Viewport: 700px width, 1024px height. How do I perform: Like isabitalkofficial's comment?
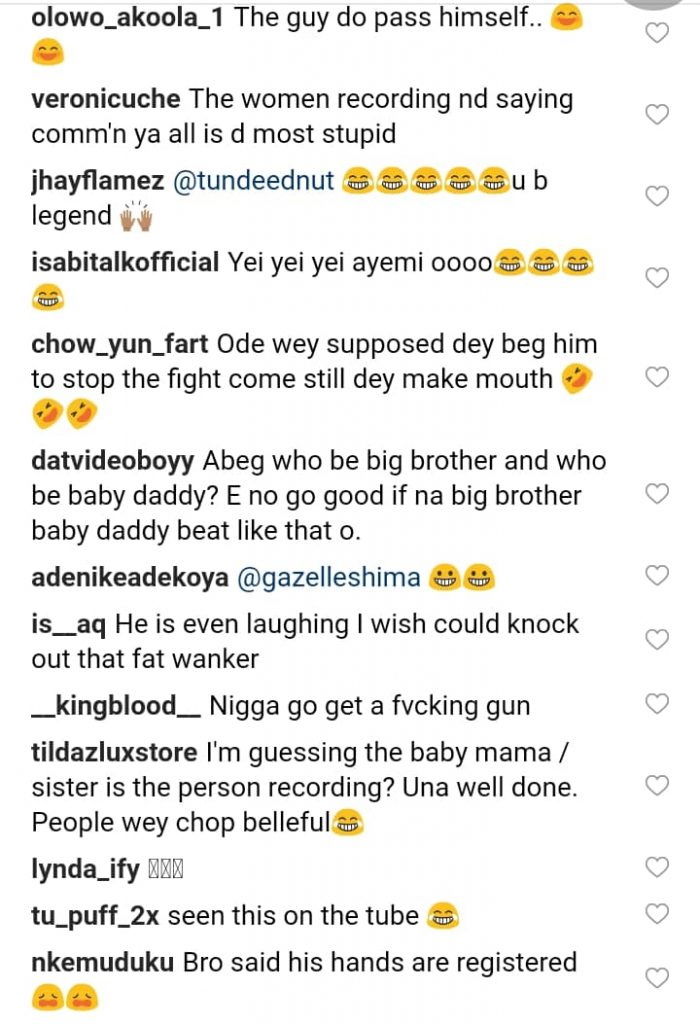(656, 277)
